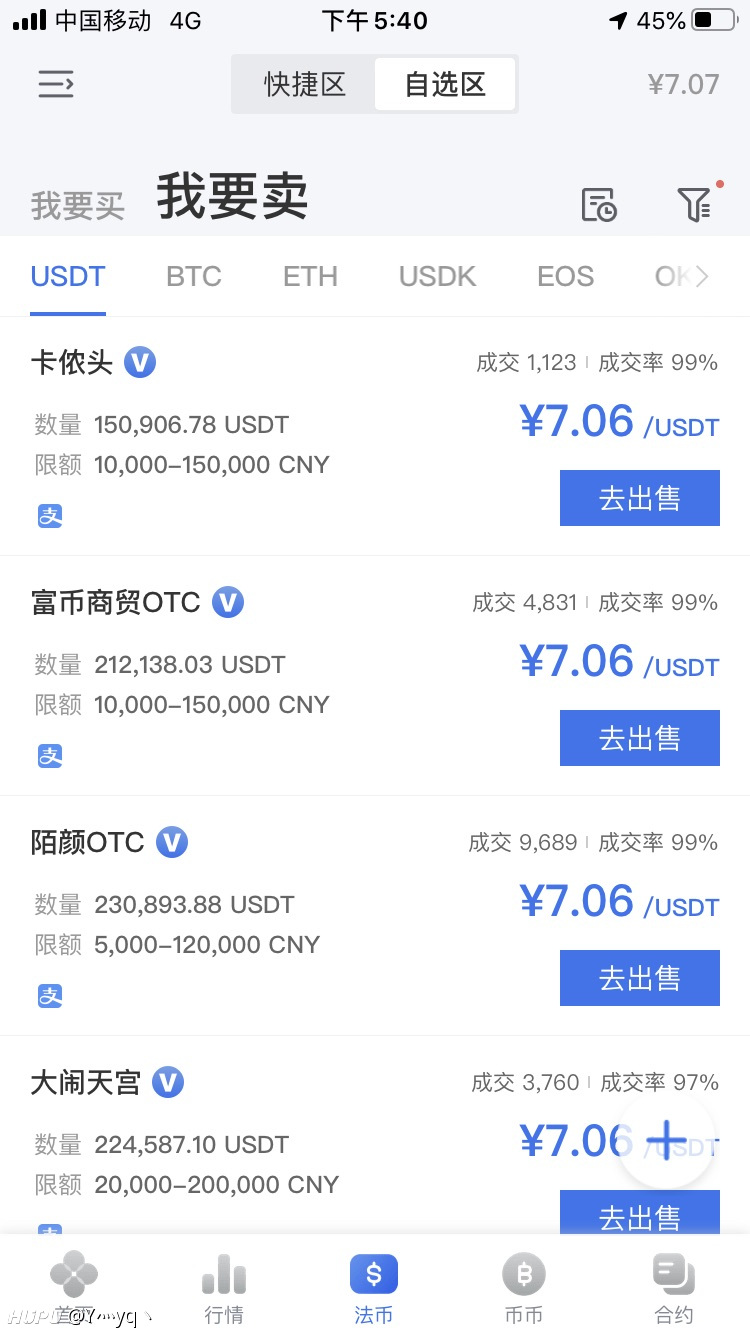Open the side menu button

pyautogui.click(x=56, y=84)
